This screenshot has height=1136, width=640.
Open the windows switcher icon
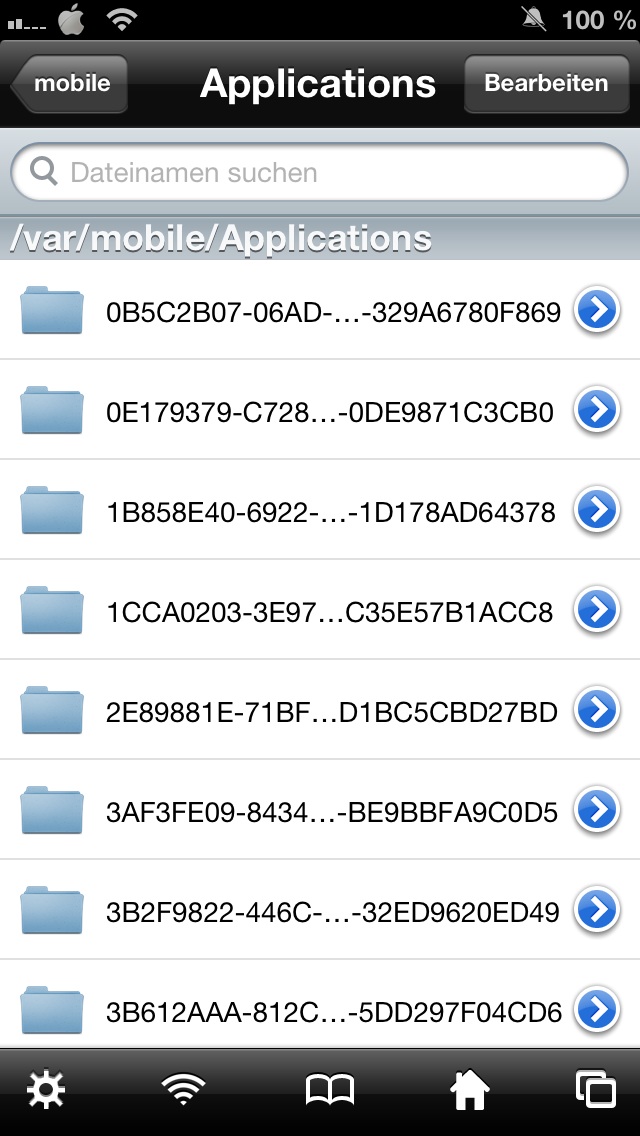pos(595,1091)
